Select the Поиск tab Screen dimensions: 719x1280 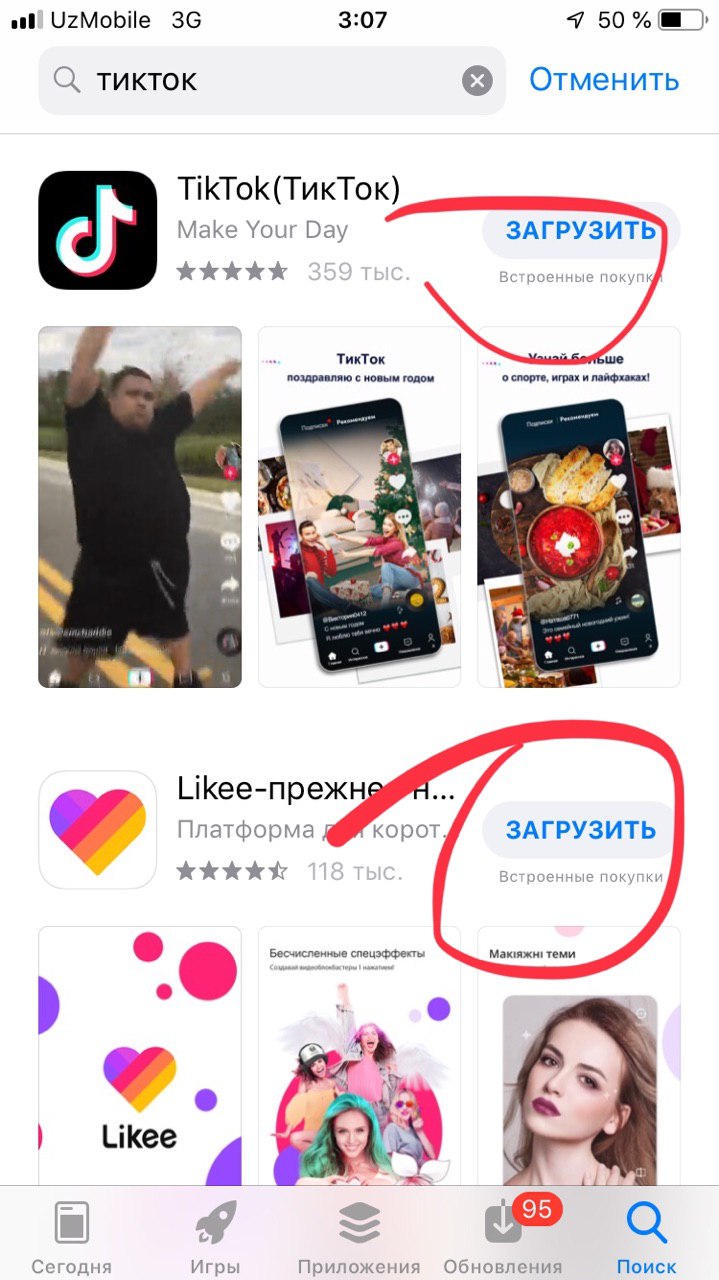[646, 1237]
